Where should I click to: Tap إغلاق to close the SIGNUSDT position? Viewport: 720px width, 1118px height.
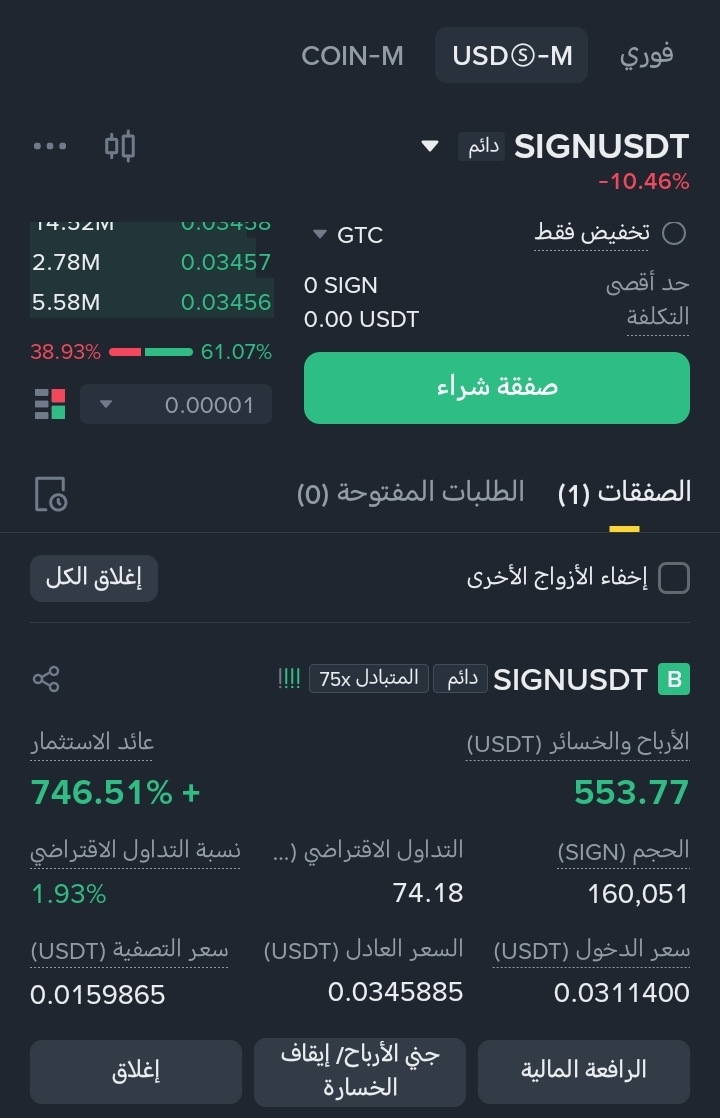(136, 1071)
